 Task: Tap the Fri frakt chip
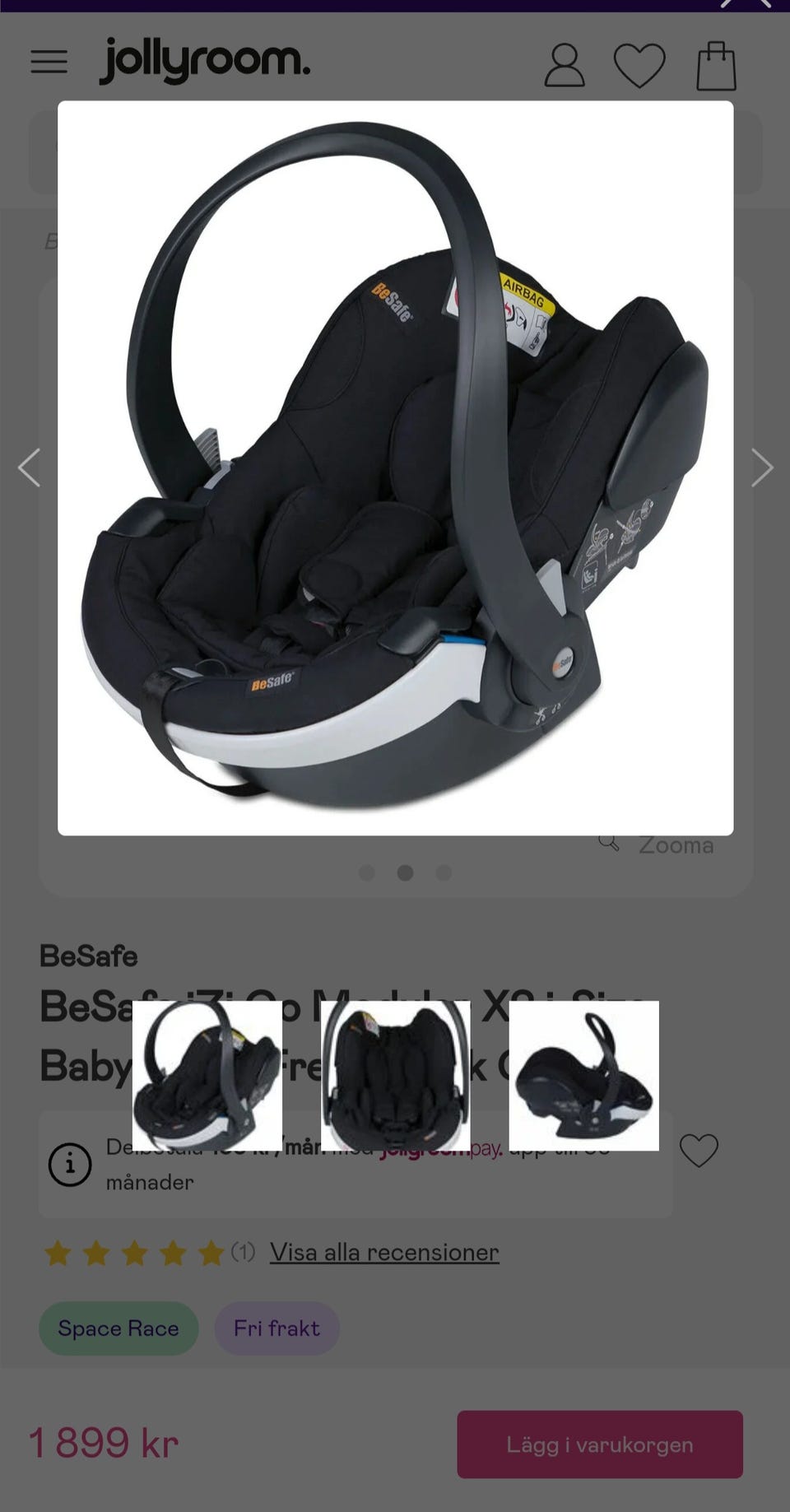(x=276, y=1328)
